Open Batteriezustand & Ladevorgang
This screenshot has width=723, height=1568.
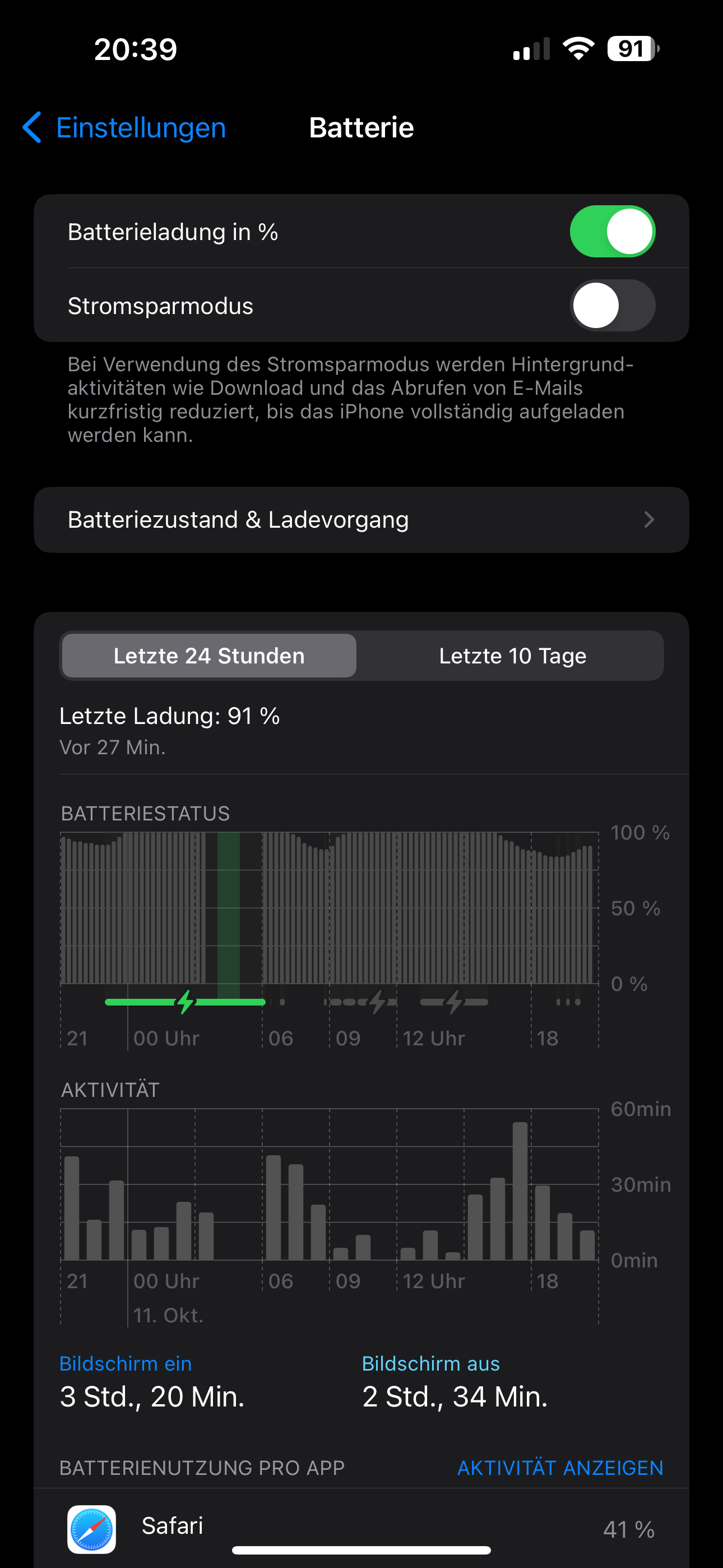pyautogui.click(x=361, y=520)
